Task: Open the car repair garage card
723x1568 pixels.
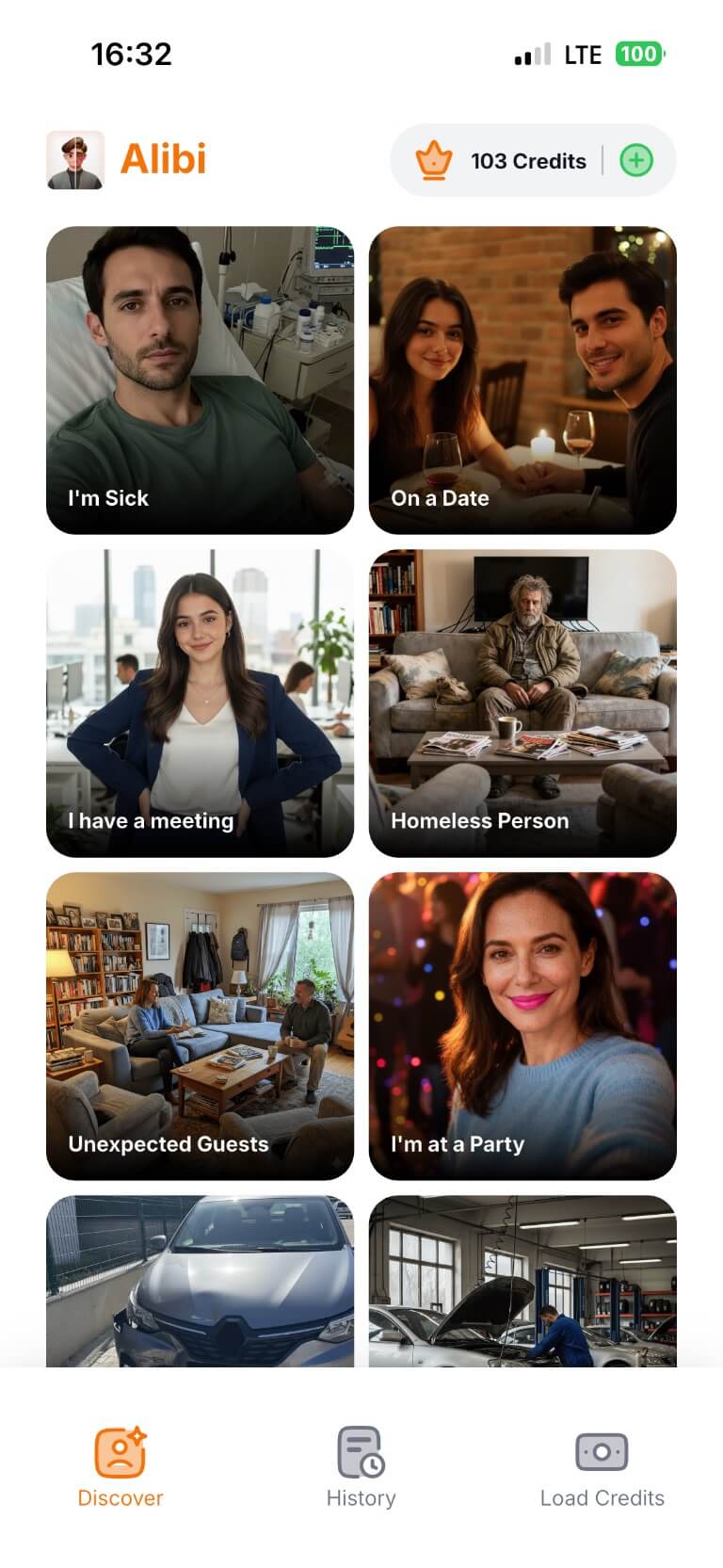Action: pos(522,1281)
